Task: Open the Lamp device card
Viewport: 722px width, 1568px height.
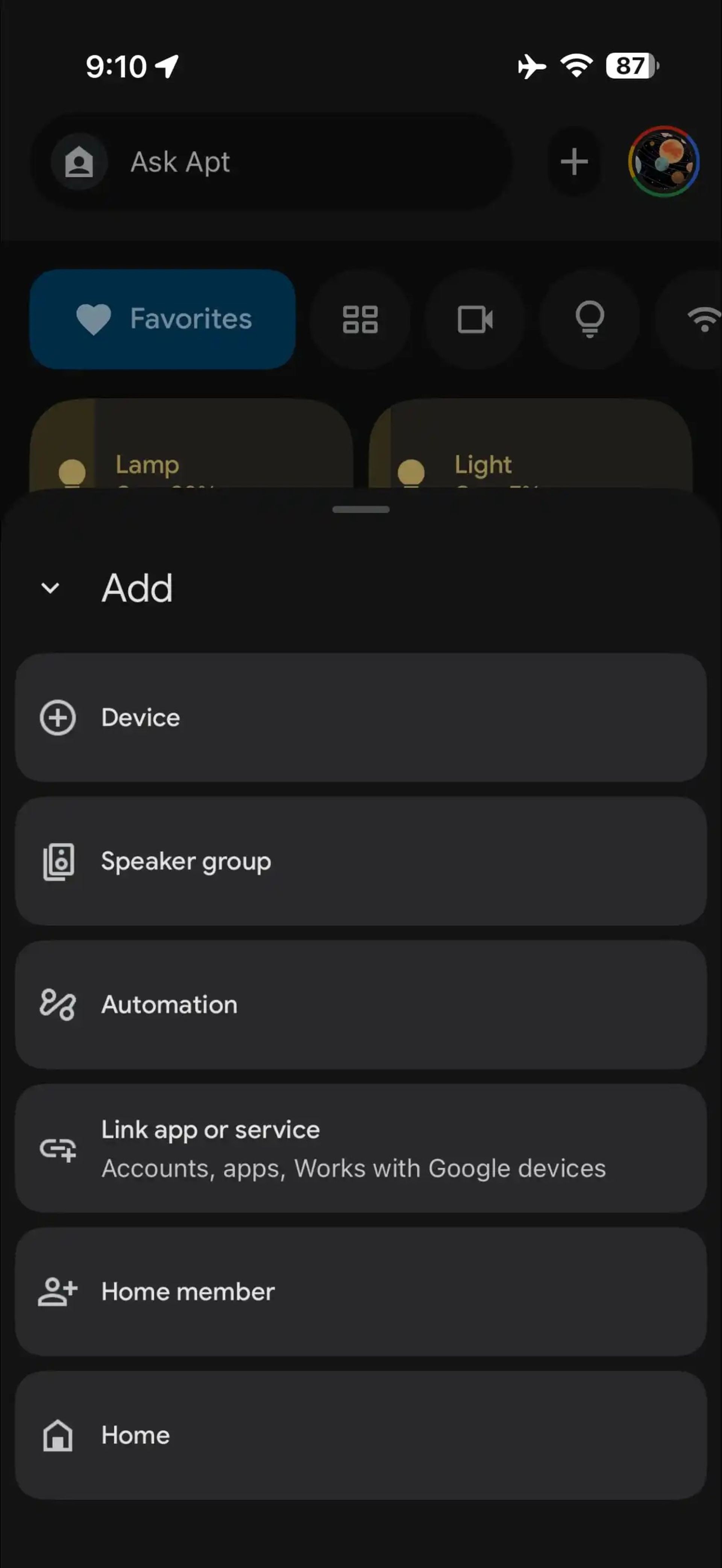Action: tap(191, 451)
